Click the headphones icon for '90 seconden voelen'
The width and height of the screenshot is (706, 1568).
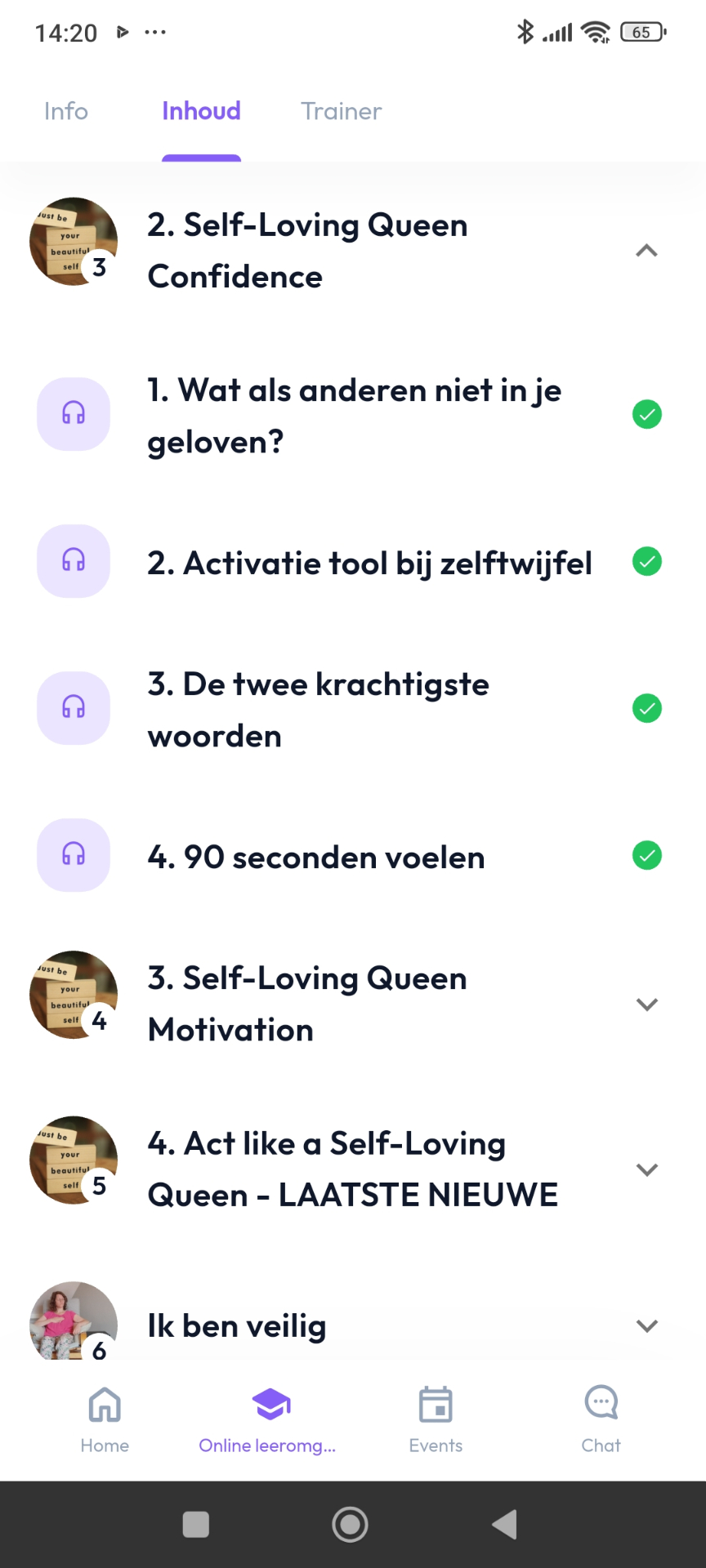coord(73,855)
